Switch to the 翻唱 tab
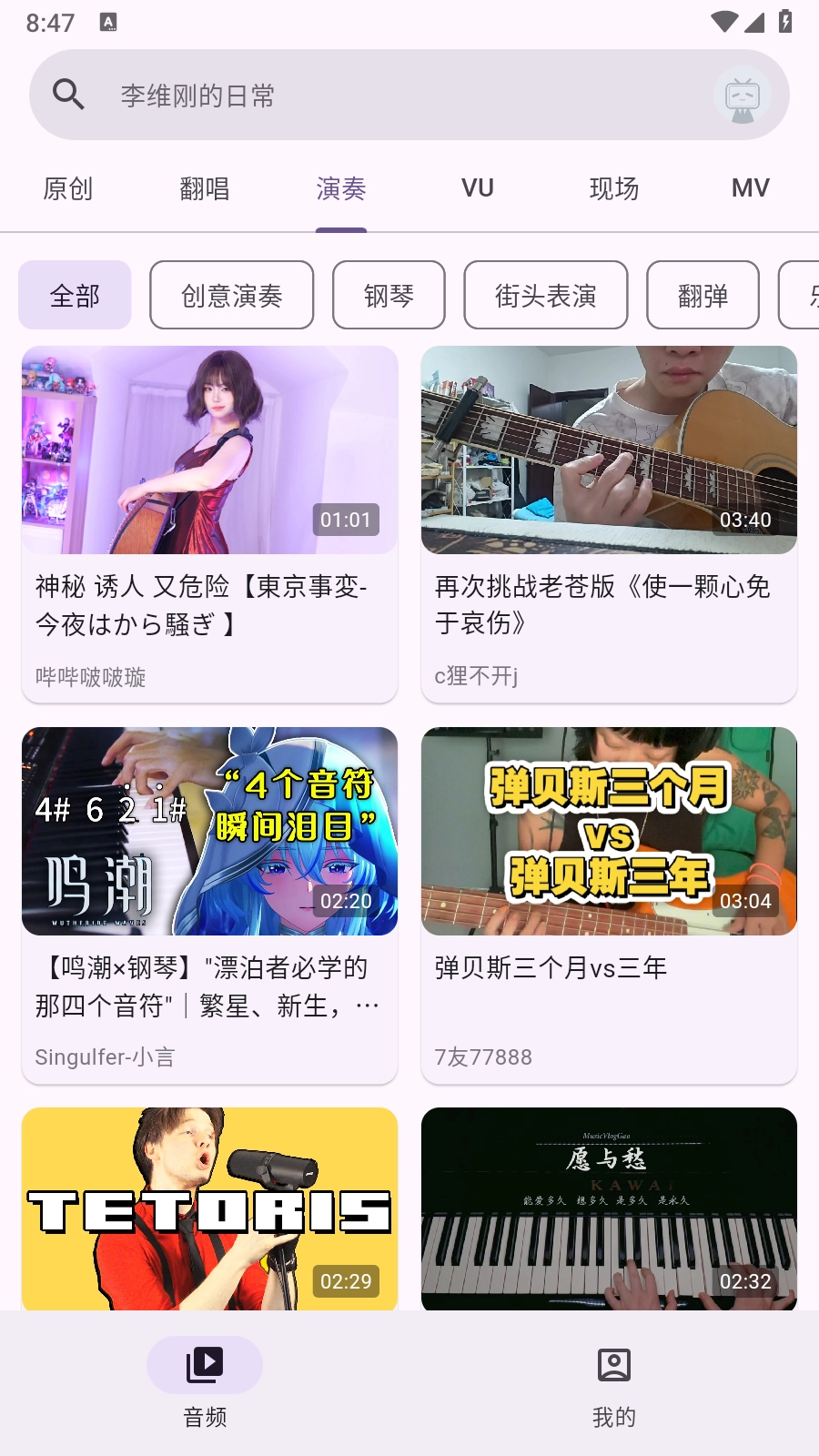 pos(204,188)
